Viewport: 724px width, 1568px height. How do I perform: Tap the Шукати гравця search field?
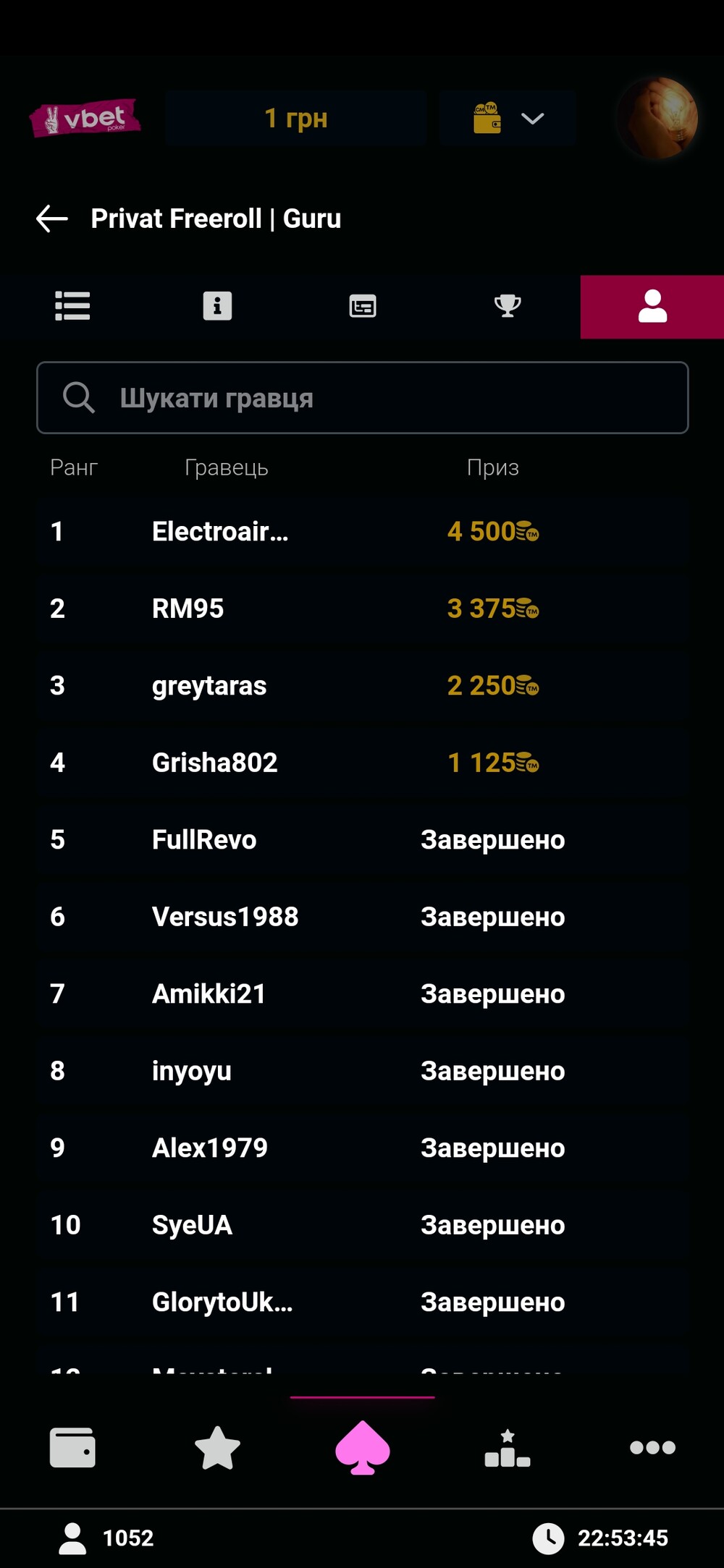click(x=362, y=398)
